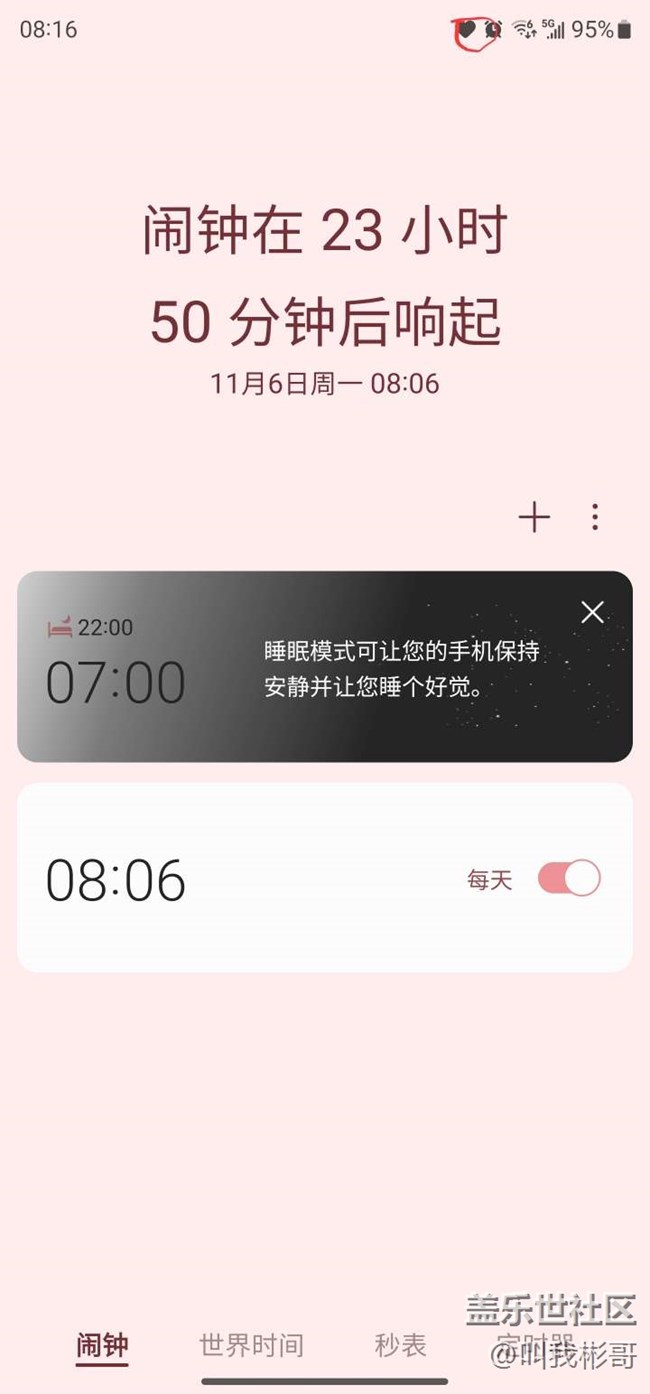650x1394 pixels.
Task: Switch to the 世界时间 tab
Action: pos(251,1346)
